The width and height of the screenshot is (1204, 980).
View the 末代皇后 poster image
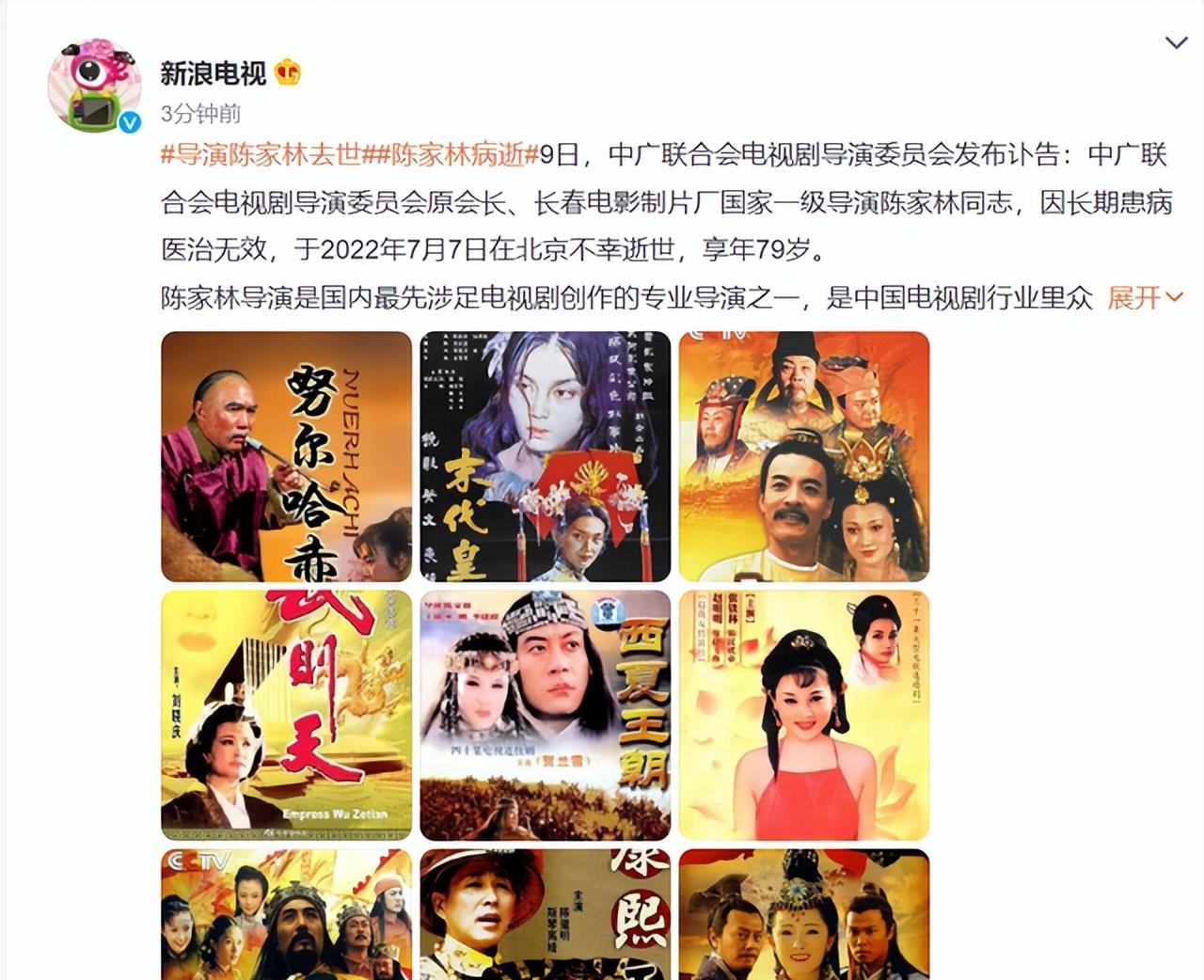(545, 456)
